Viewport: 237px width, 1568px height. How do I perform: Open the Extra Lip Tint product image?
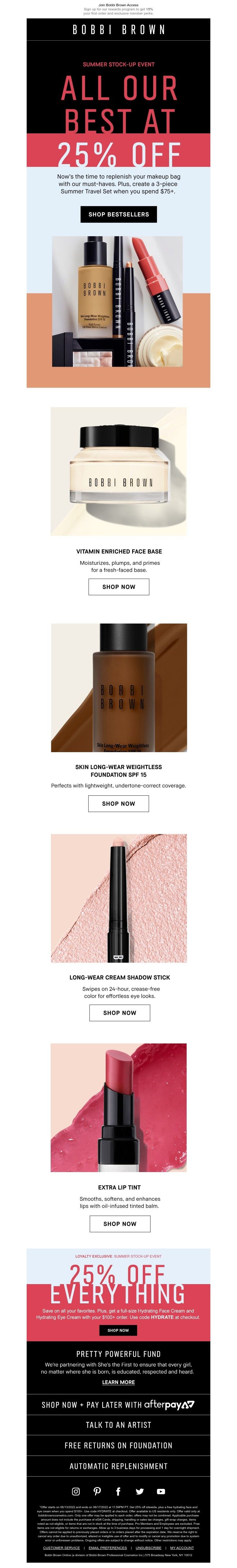(x=118, y=1108)
